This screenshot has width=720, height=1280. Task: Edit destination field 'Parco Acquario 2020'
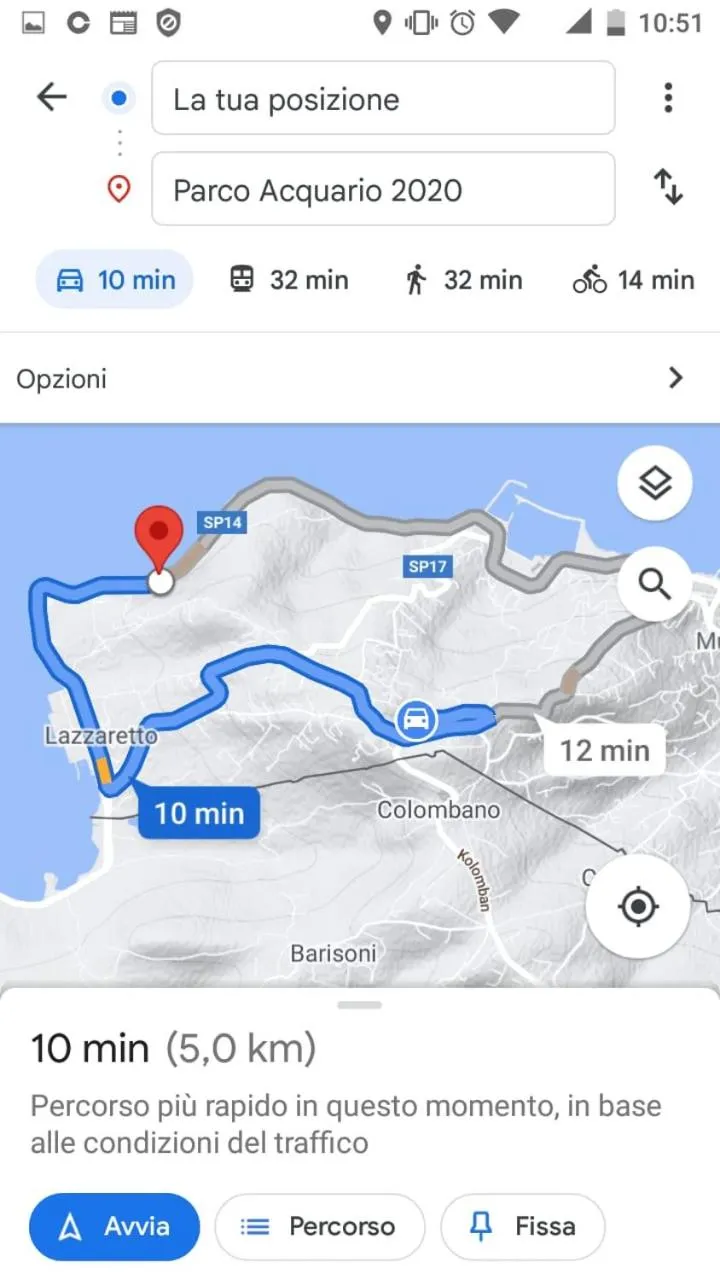click(382, 189)
